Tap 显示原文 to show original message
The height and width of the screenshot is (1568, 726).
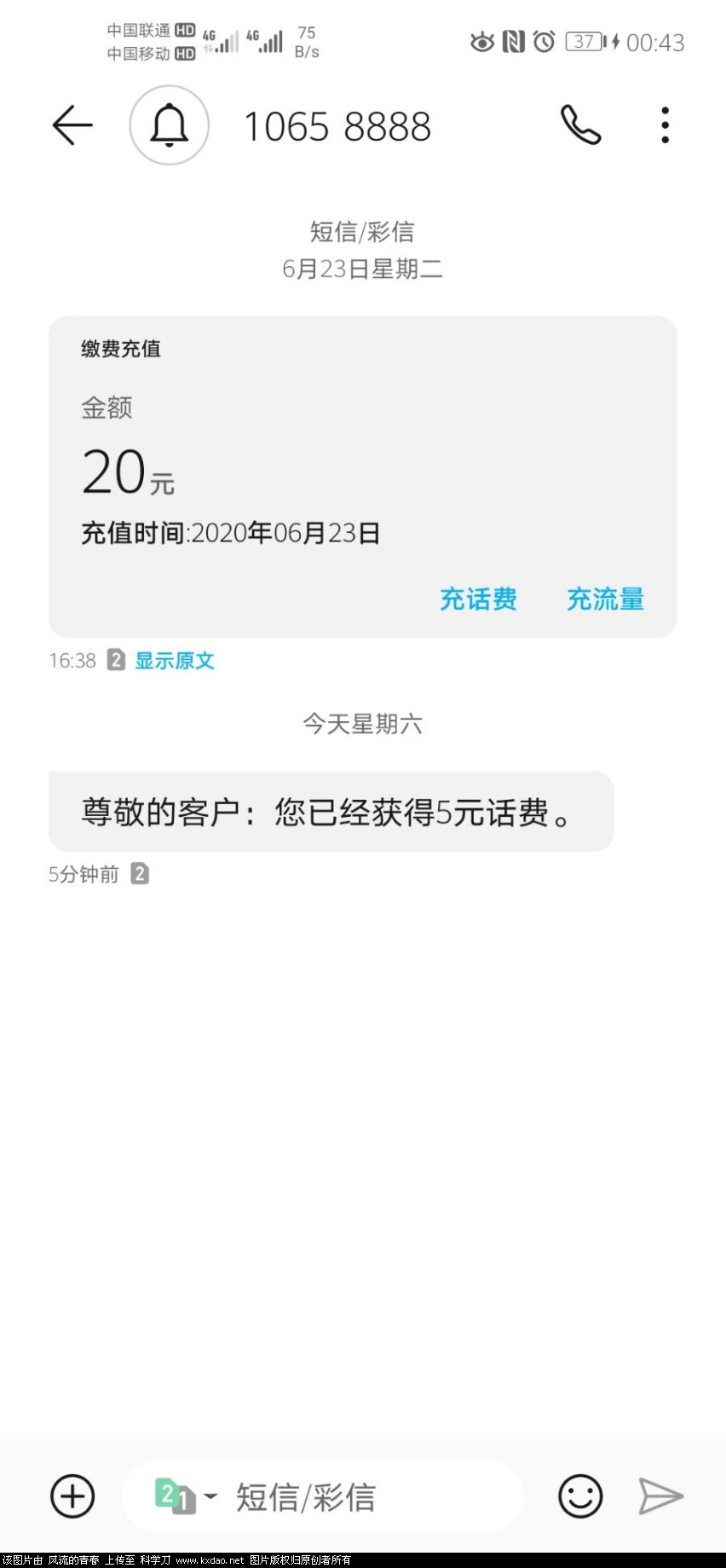click(x=174, y=660)
